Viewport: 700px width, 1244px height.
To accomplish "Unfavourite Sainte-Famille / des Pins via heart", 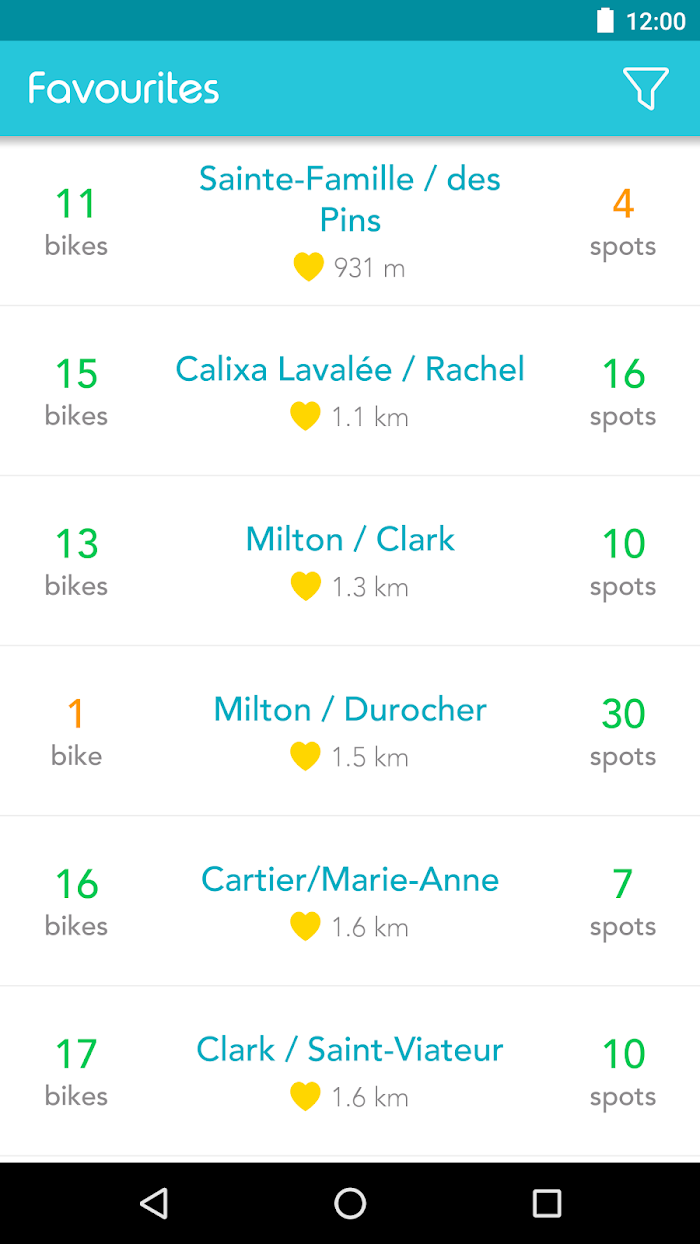I will pyautogui.click(x=308, y=267).
